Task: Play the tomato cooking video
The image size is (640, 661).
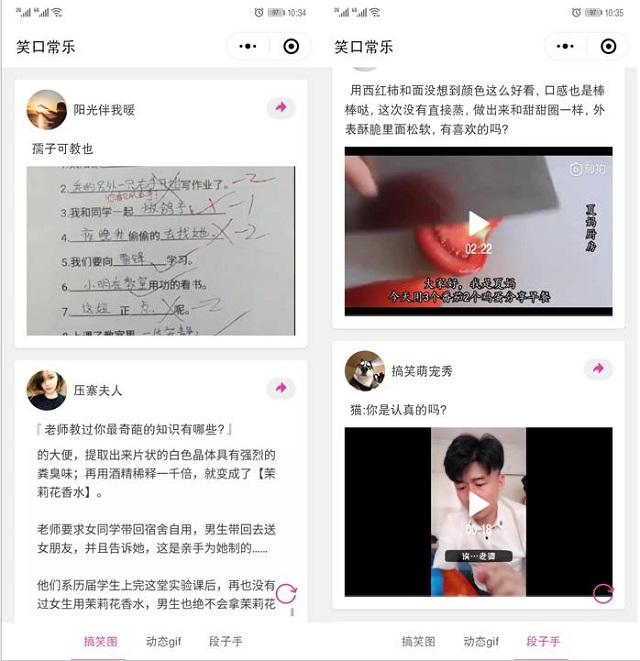Action: (x=479, y=224)
